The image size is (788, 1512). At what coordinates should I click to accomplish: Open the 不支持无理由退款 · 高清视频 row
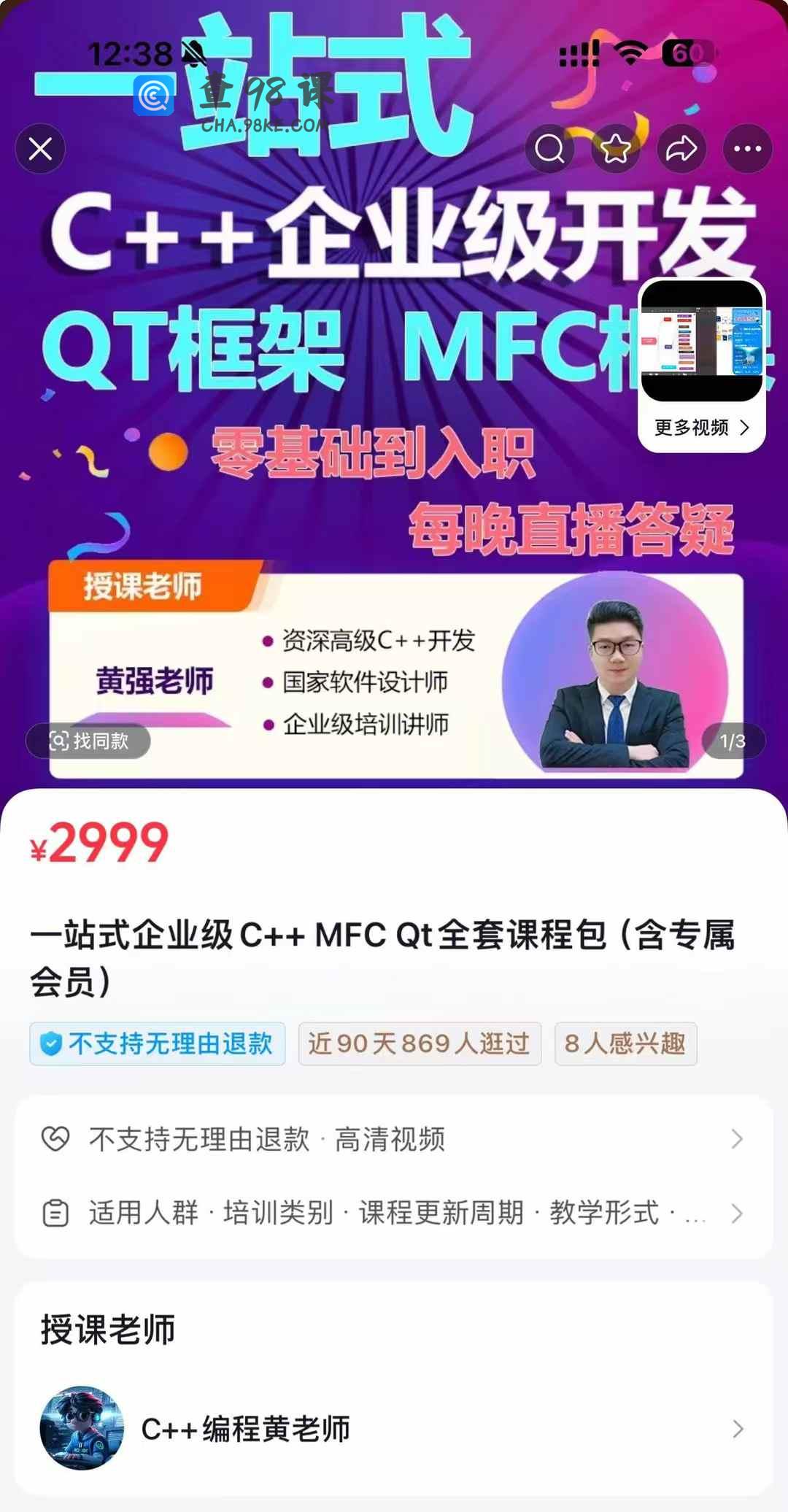[x=394, y=1139]
